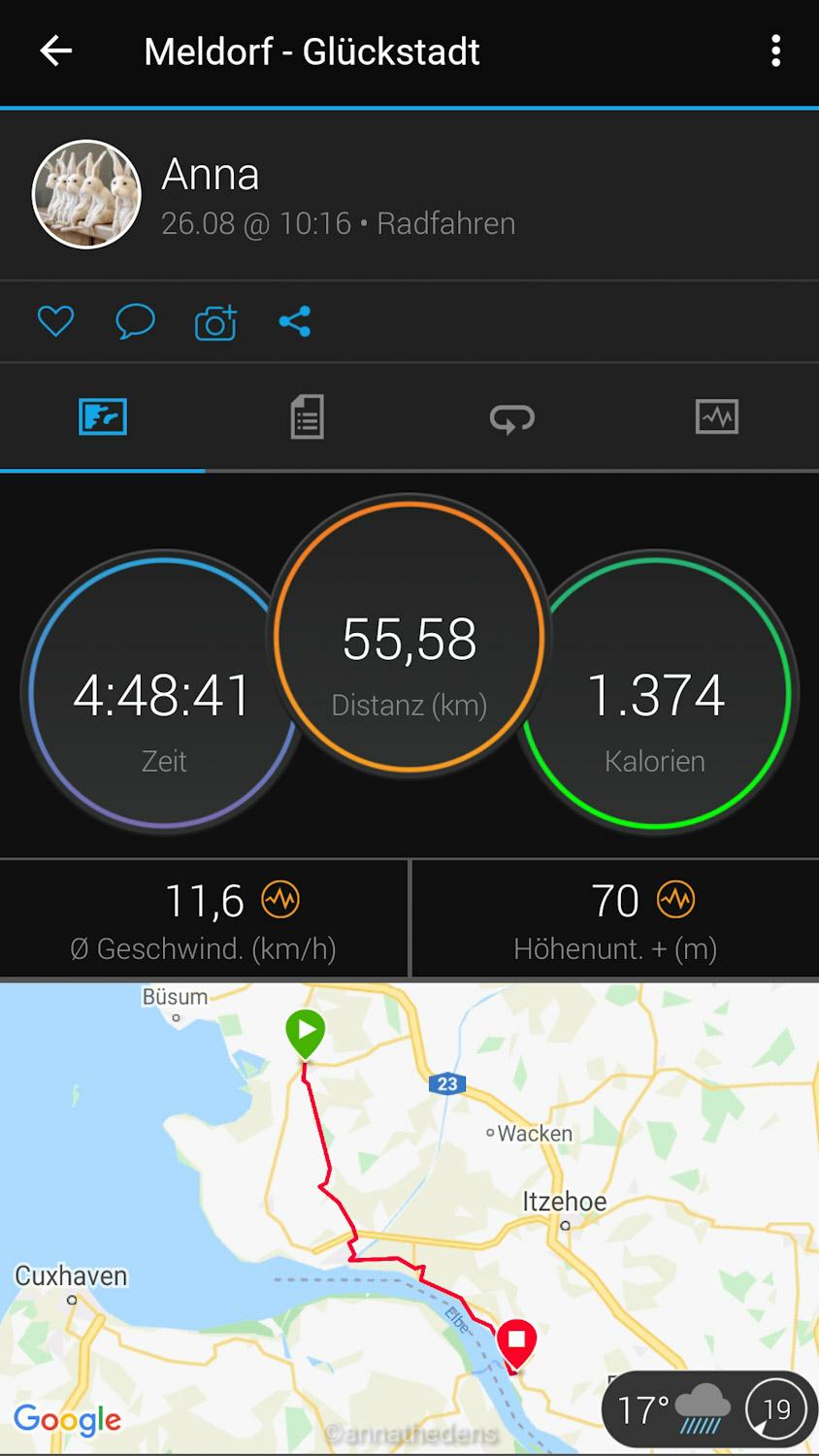The image size is (819, 1456).
Task: Go back from Meldorf - Glückstadt activity
Action: click(56, 50)
